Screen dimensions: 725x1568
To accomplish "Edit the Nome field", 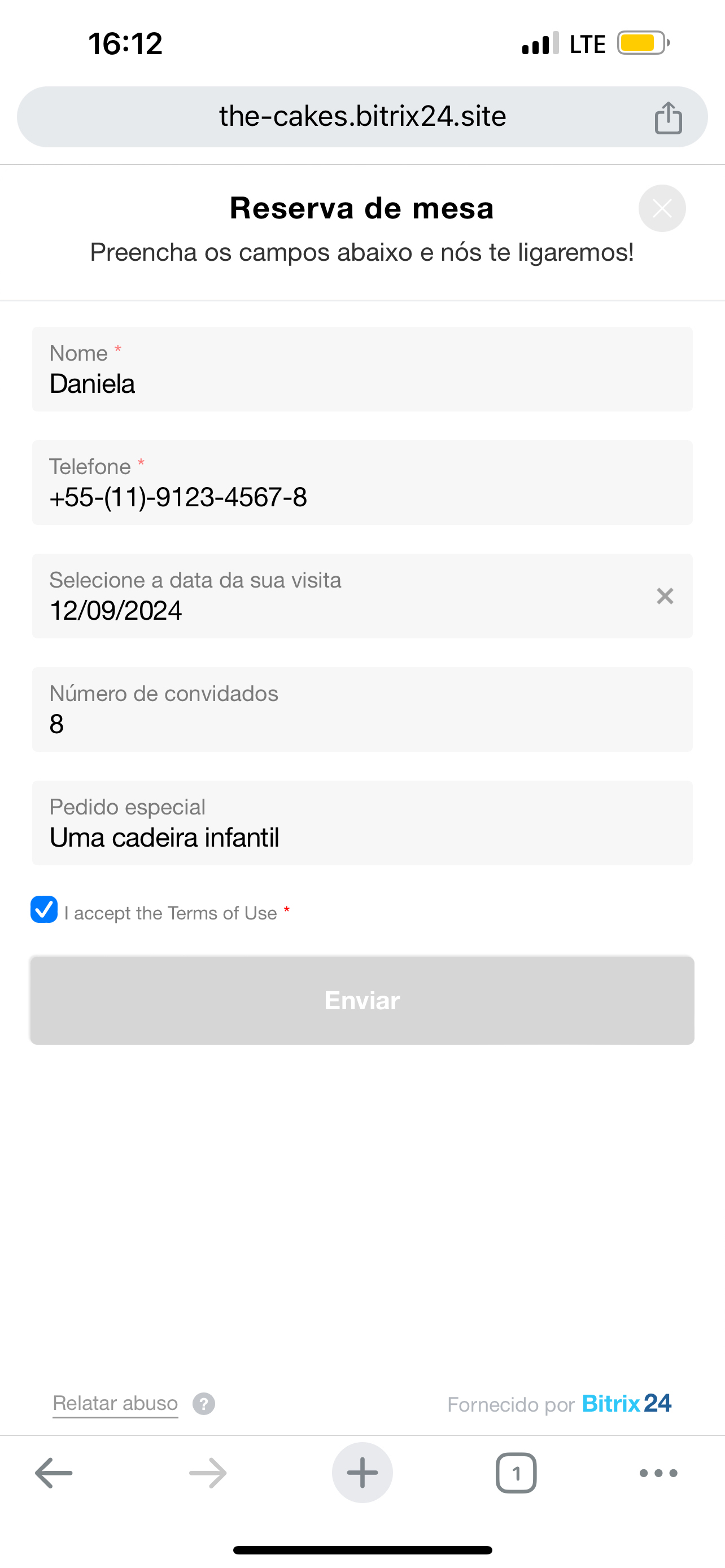I will (362, 369).
